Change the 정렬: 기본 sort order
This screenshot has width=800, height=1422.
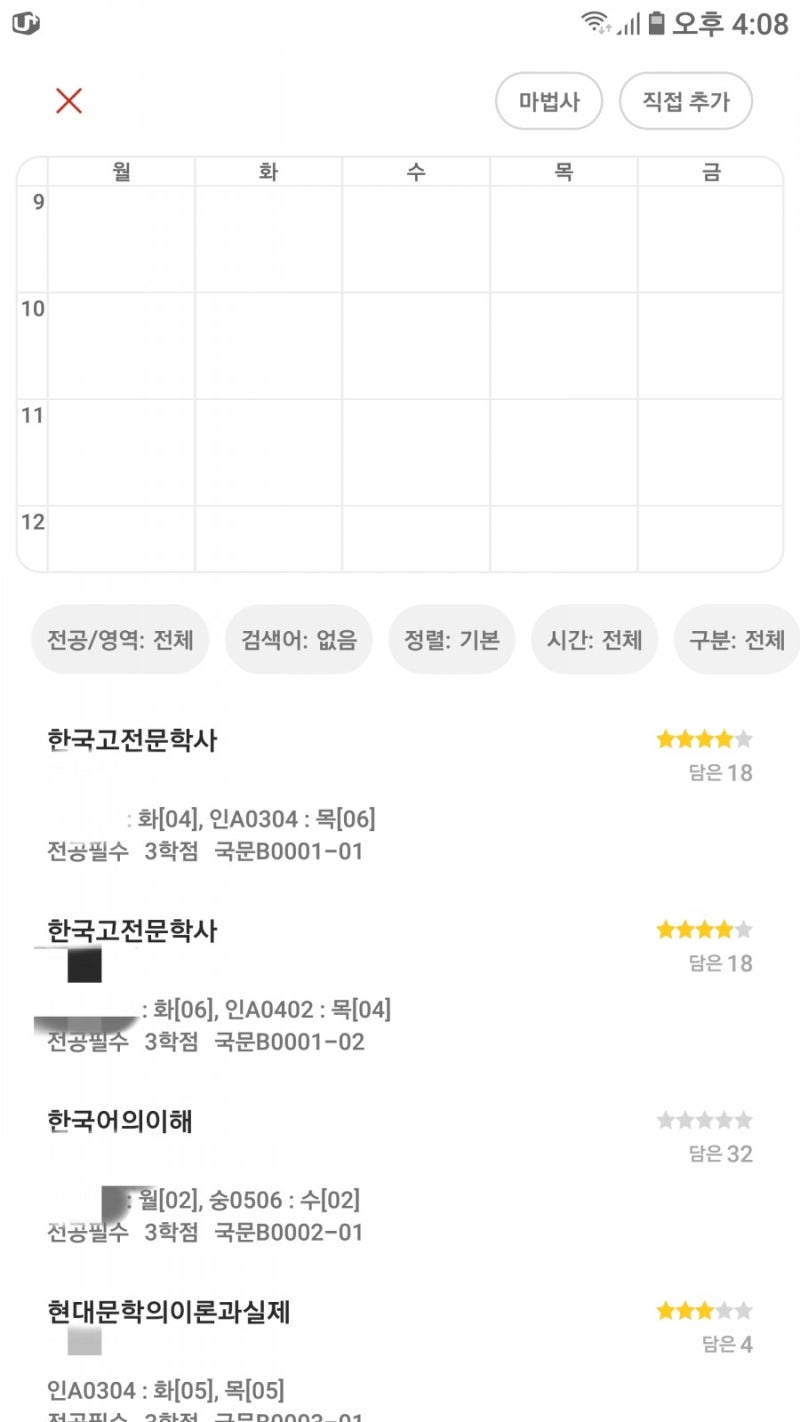coord(451,640)
